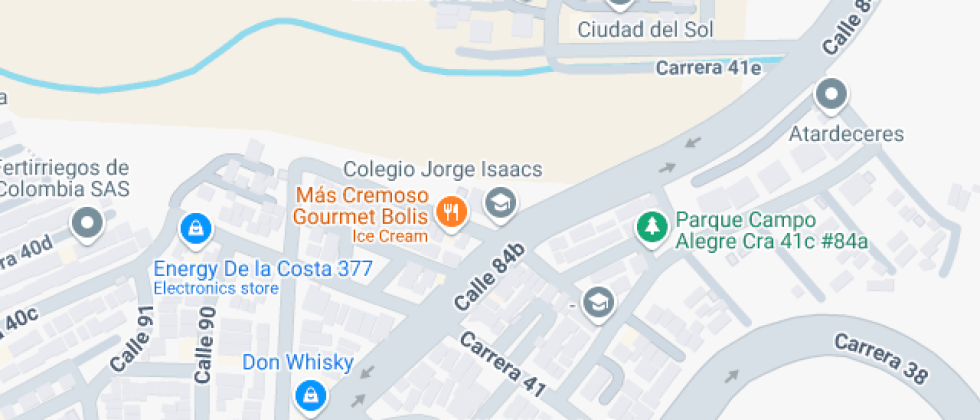Open the Don Whisky shop marker
The height and width of the screenshot is (420, 980).
(x=311, y=393)
